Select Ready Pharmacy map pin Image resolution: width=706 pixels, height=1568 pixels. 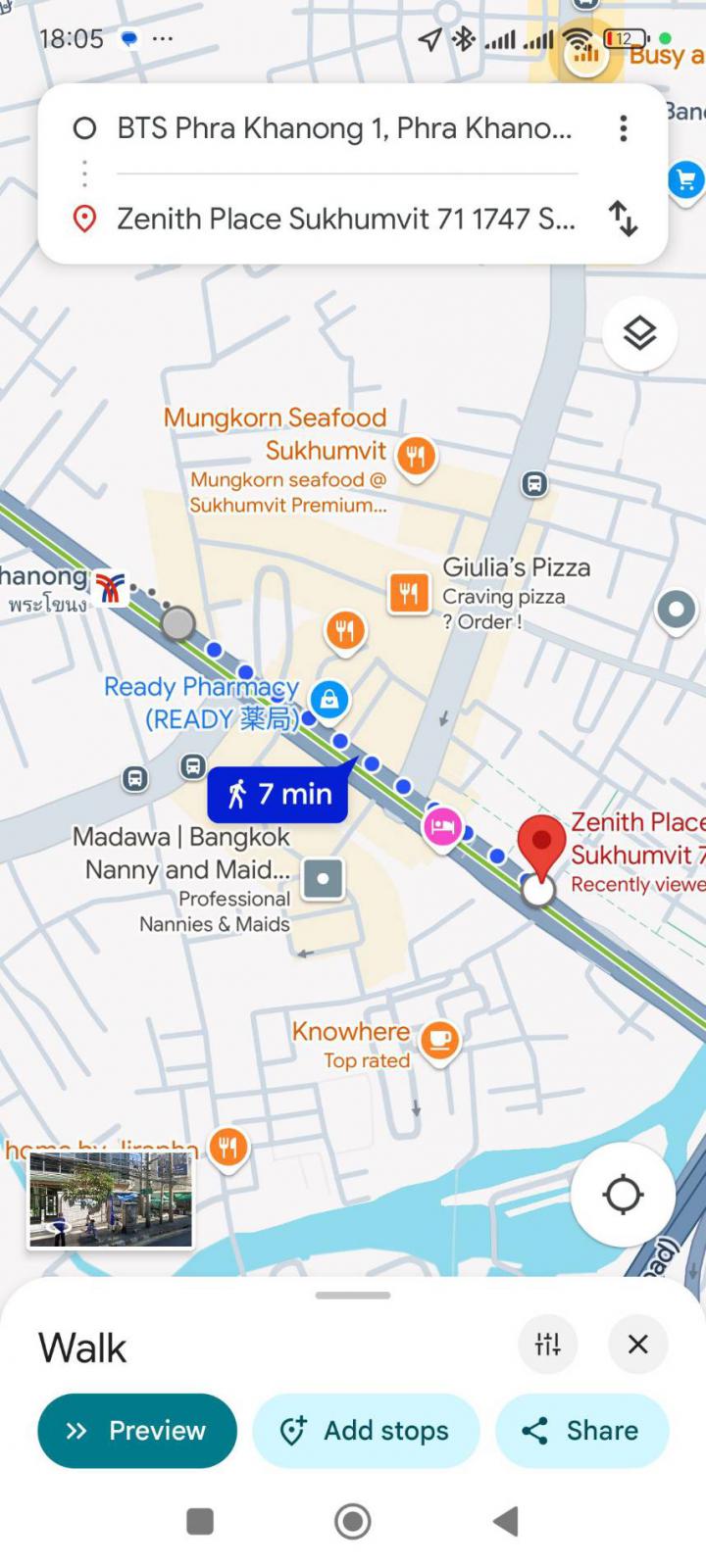tap(329, 700)
